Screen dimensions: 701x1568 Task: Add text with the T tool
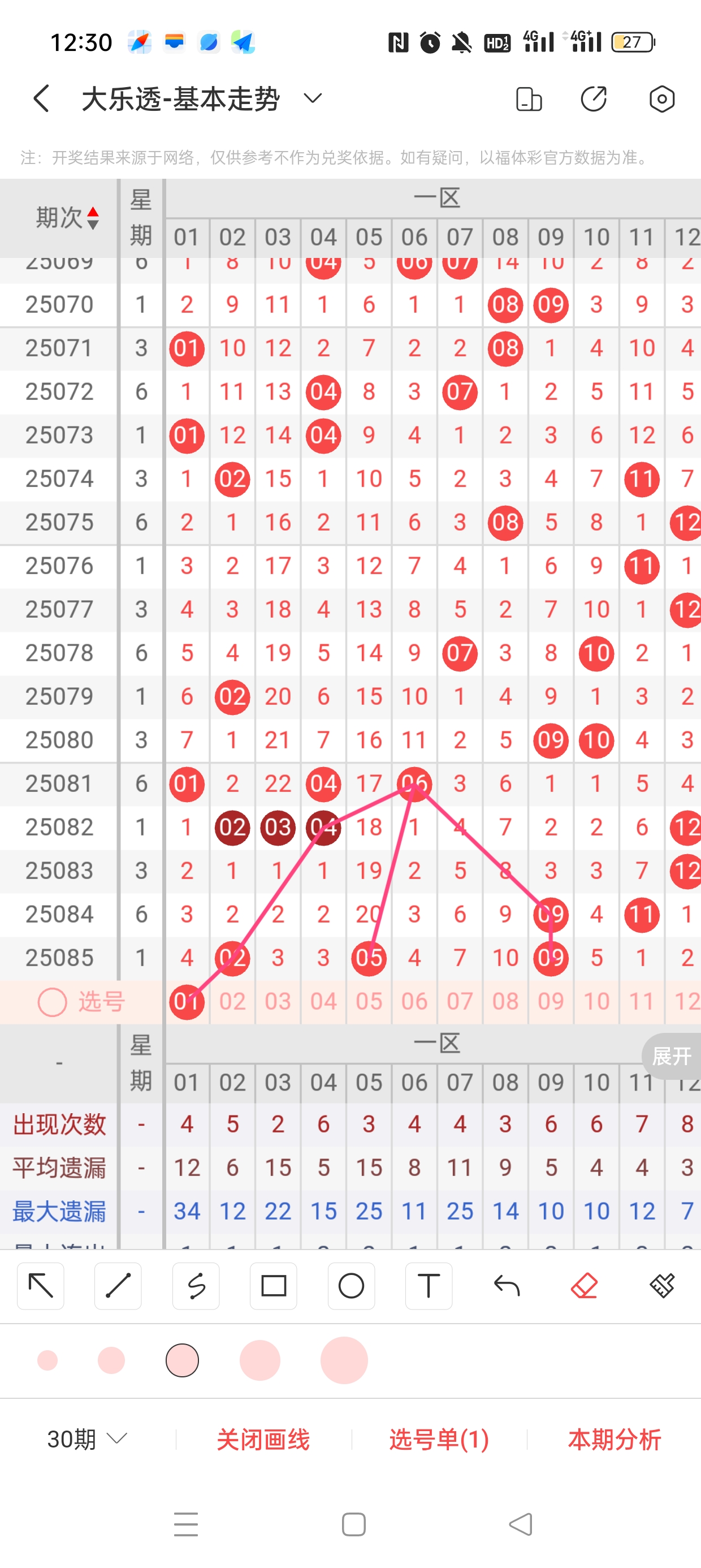pyautogui.click(x=429, y=1286)
